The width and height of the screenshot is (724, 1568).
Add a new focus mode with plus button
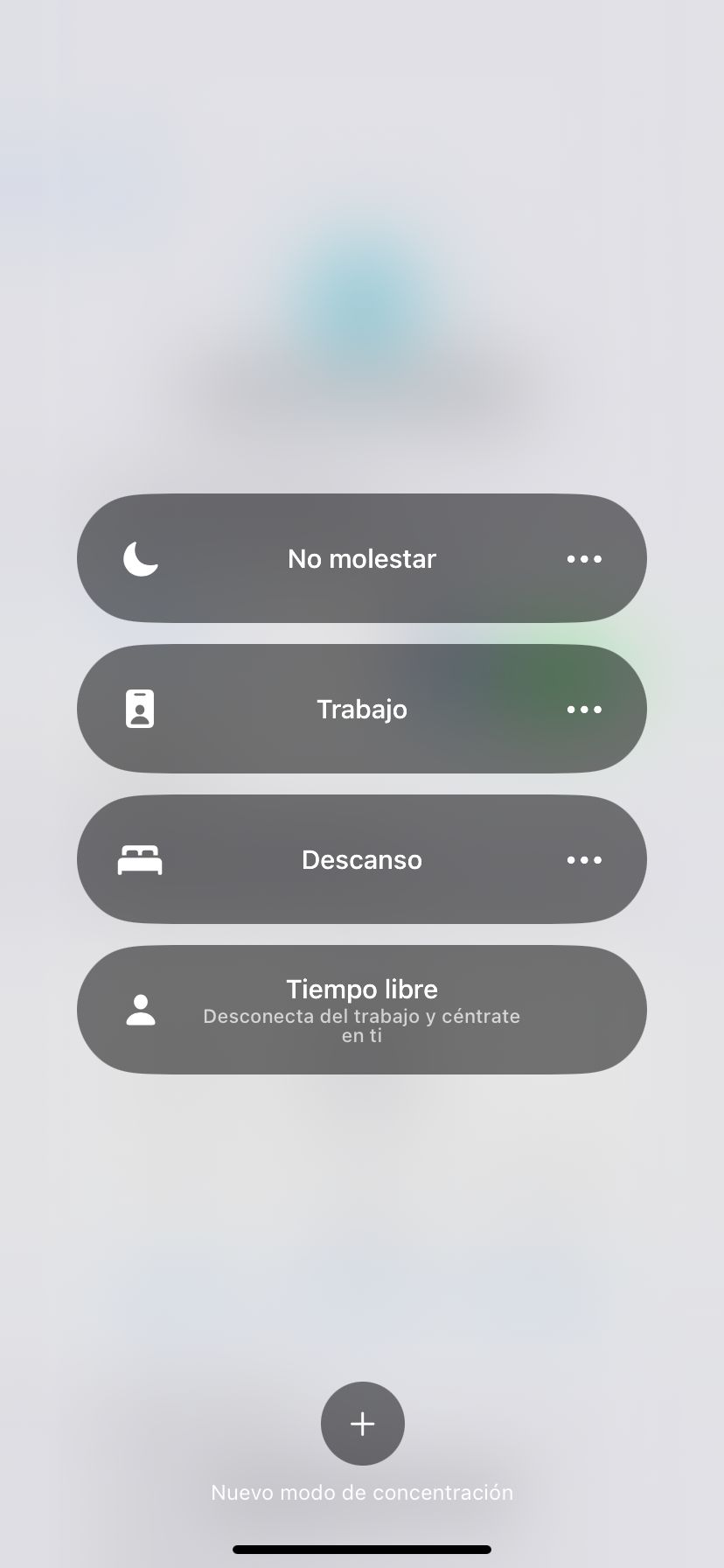click(x=362, y=1424)
